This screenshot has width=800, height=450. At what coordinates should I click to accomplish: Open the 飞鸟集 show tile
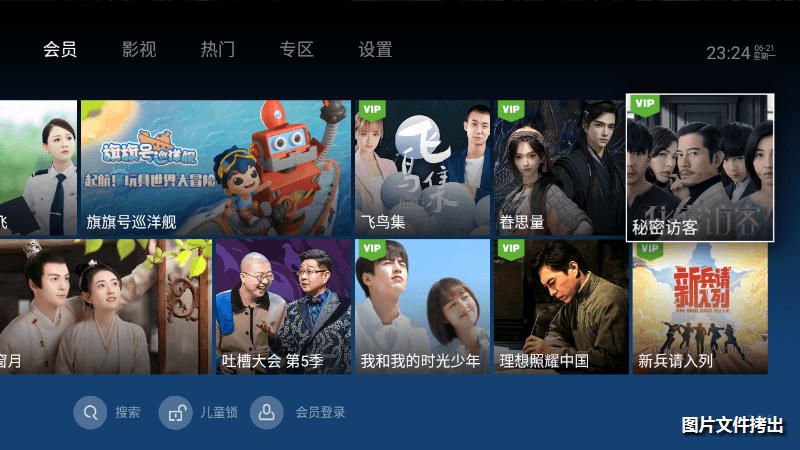(421, 167)
